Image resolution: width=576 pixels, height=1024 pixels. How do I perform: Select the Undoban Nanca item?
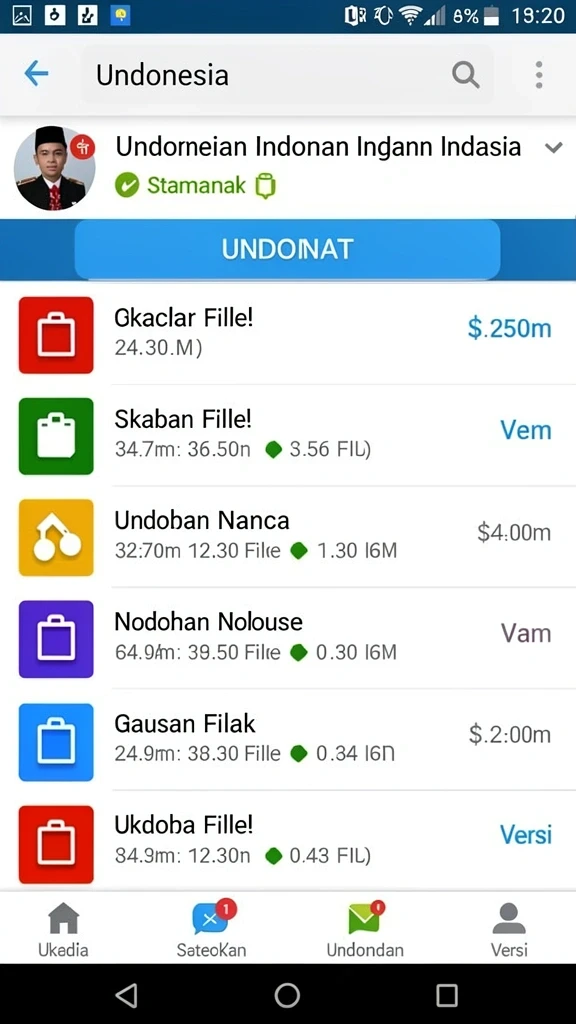(x=288, y=536)
